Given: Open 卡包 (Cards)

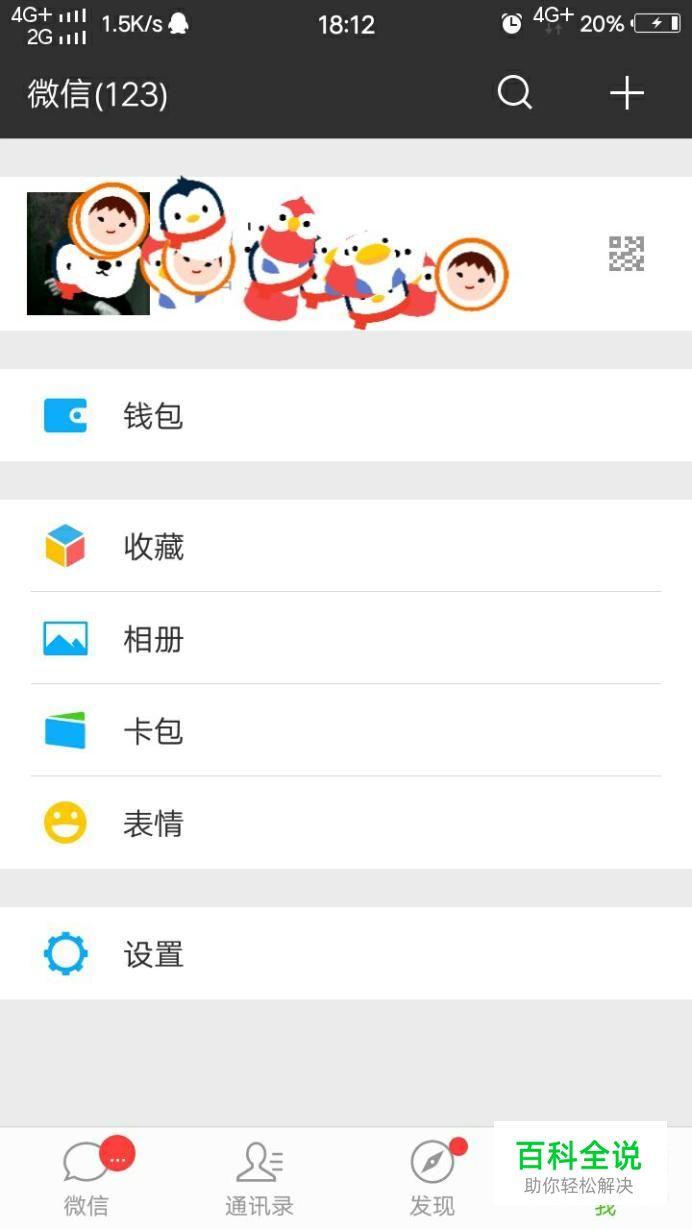Looking at the screenshot, I should pyautogui.click(x=345, y=731).
